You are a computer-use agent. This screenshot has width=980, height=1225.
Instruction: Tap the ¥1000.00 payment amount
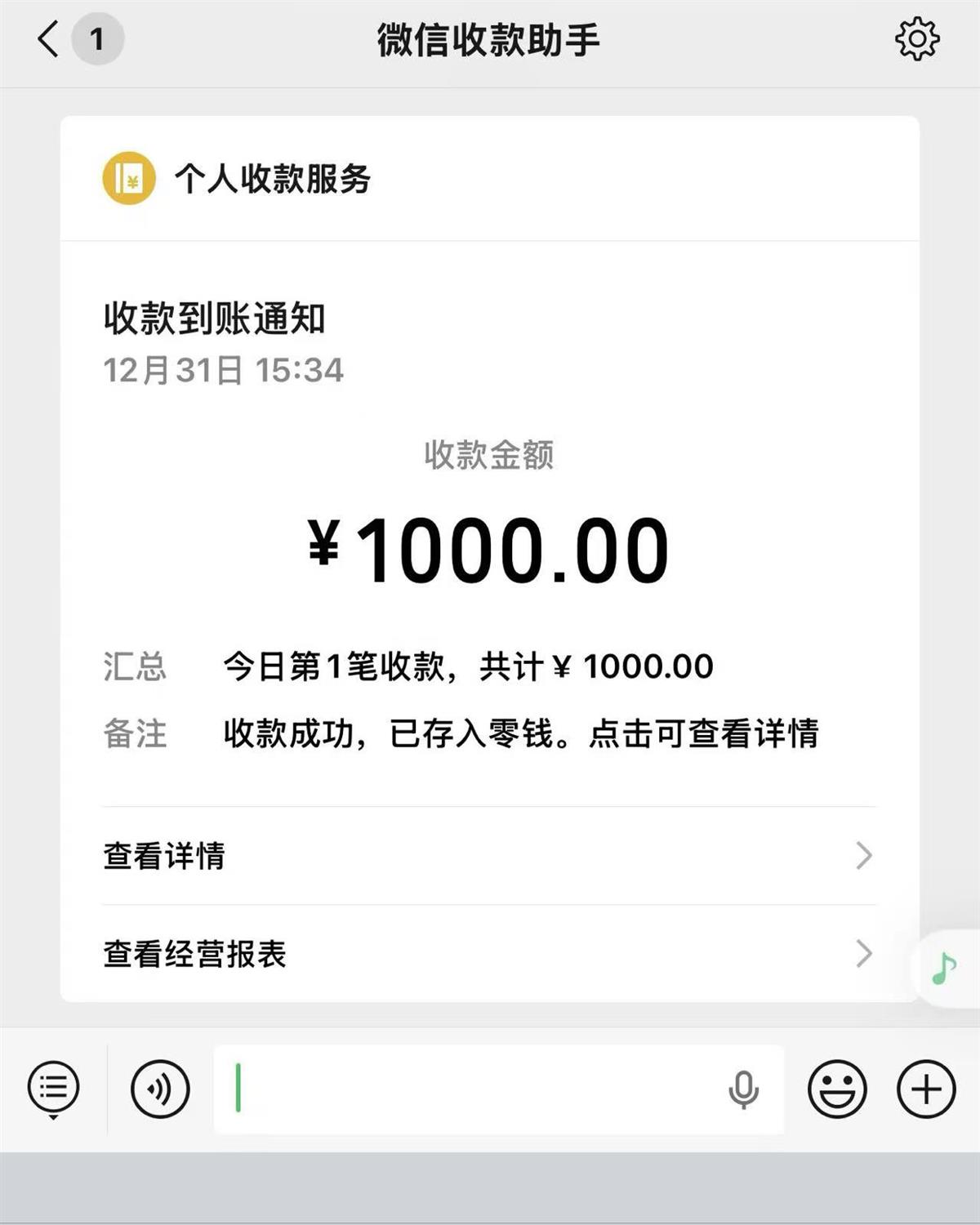(488, 546)
